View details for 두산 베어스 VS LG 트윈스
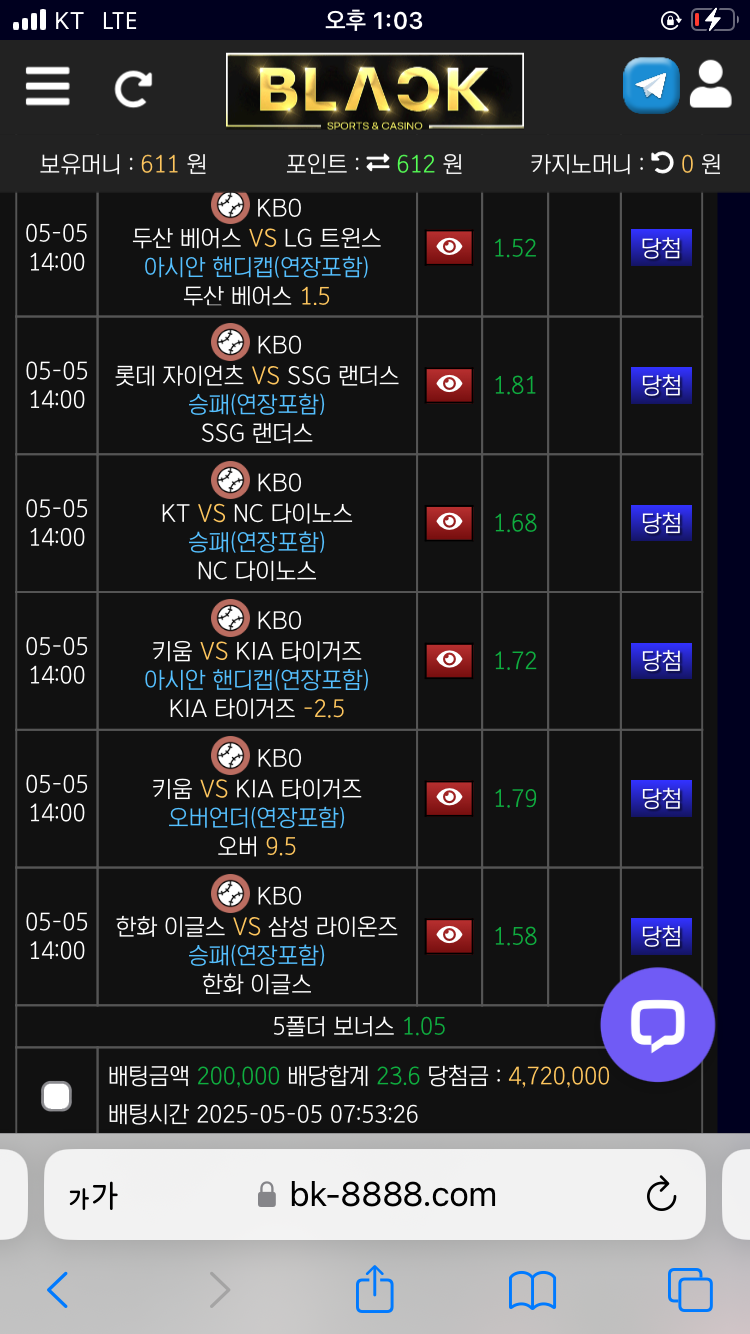The width and height of the screenshot is (750, 1334). (x=449, y=247)
